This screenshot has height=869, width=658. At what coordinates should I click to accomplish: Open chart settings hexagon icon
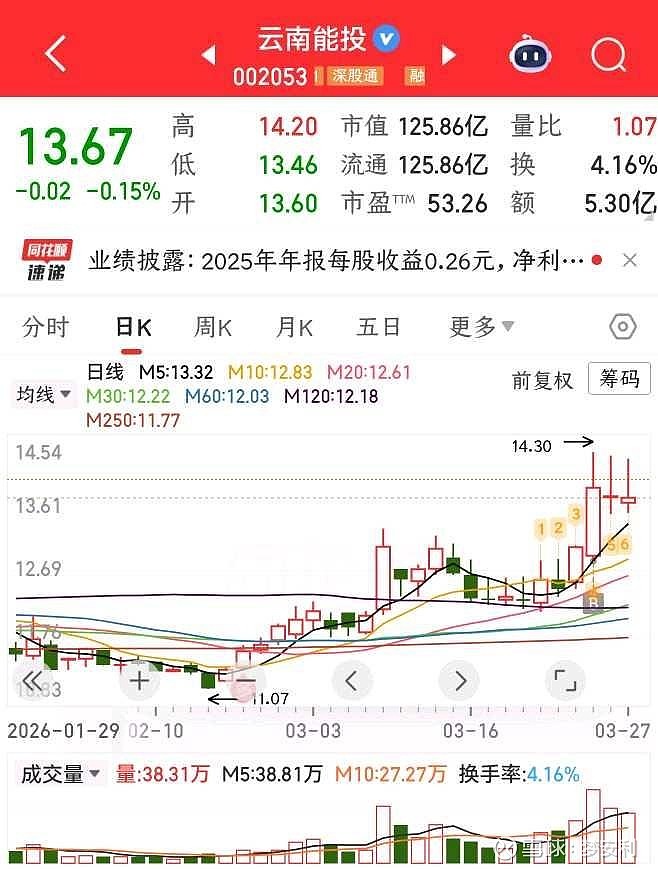(622, 327)
